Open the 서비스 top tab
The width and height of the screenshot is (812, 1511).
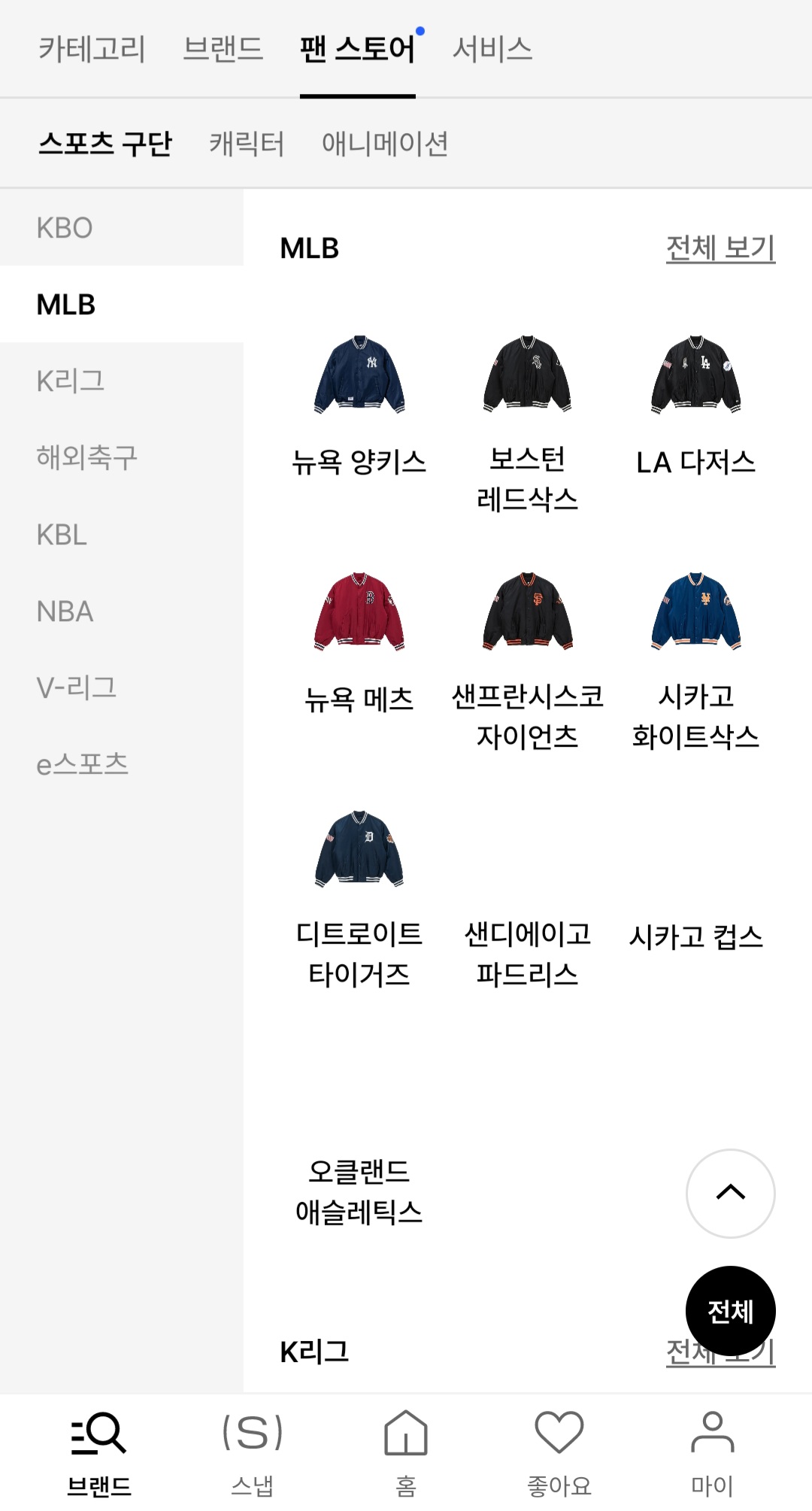[492, 50]
